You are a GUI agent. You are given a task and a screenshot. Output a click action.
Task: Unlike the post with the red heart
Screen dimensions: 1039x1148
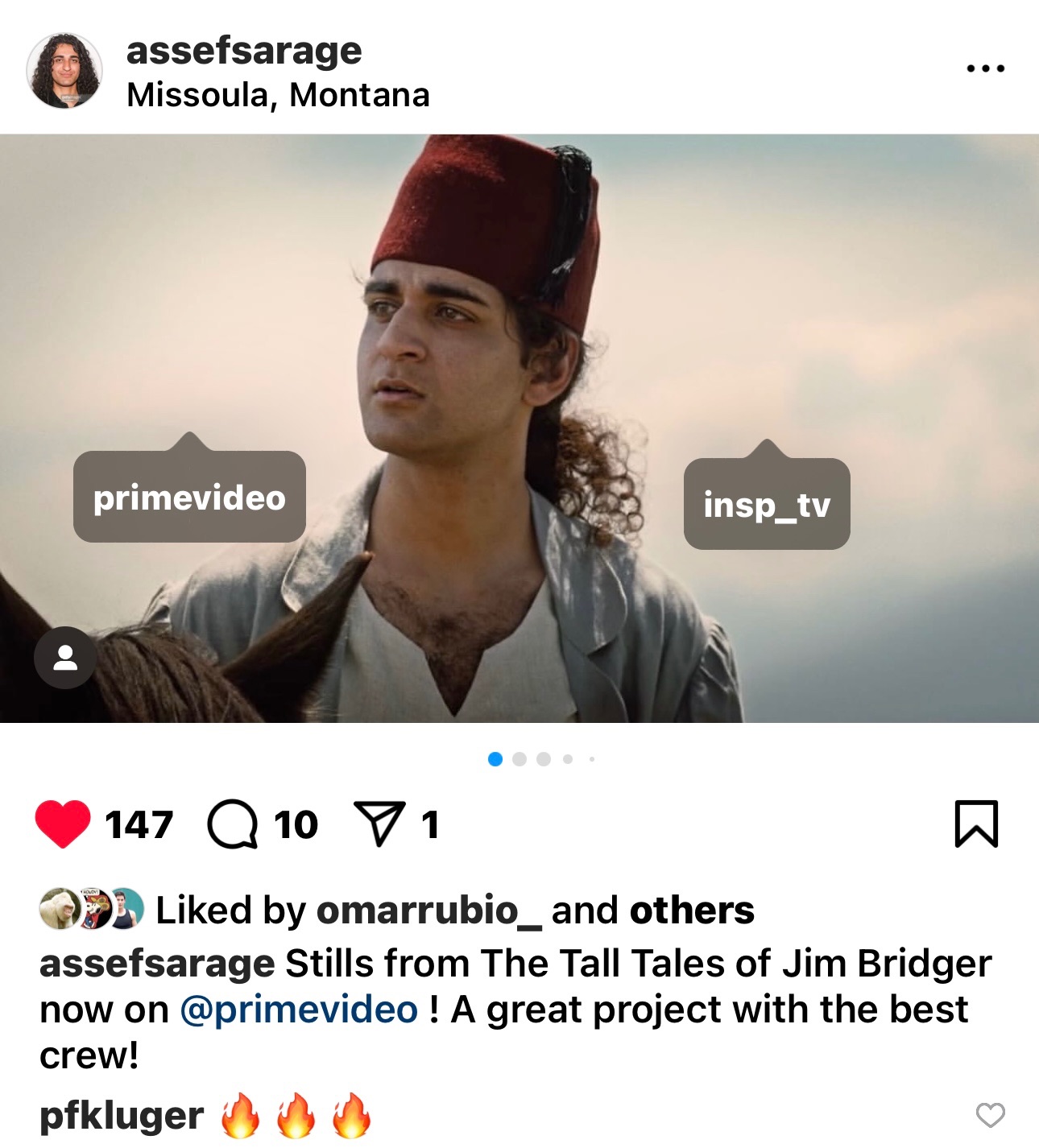[63, 824]
